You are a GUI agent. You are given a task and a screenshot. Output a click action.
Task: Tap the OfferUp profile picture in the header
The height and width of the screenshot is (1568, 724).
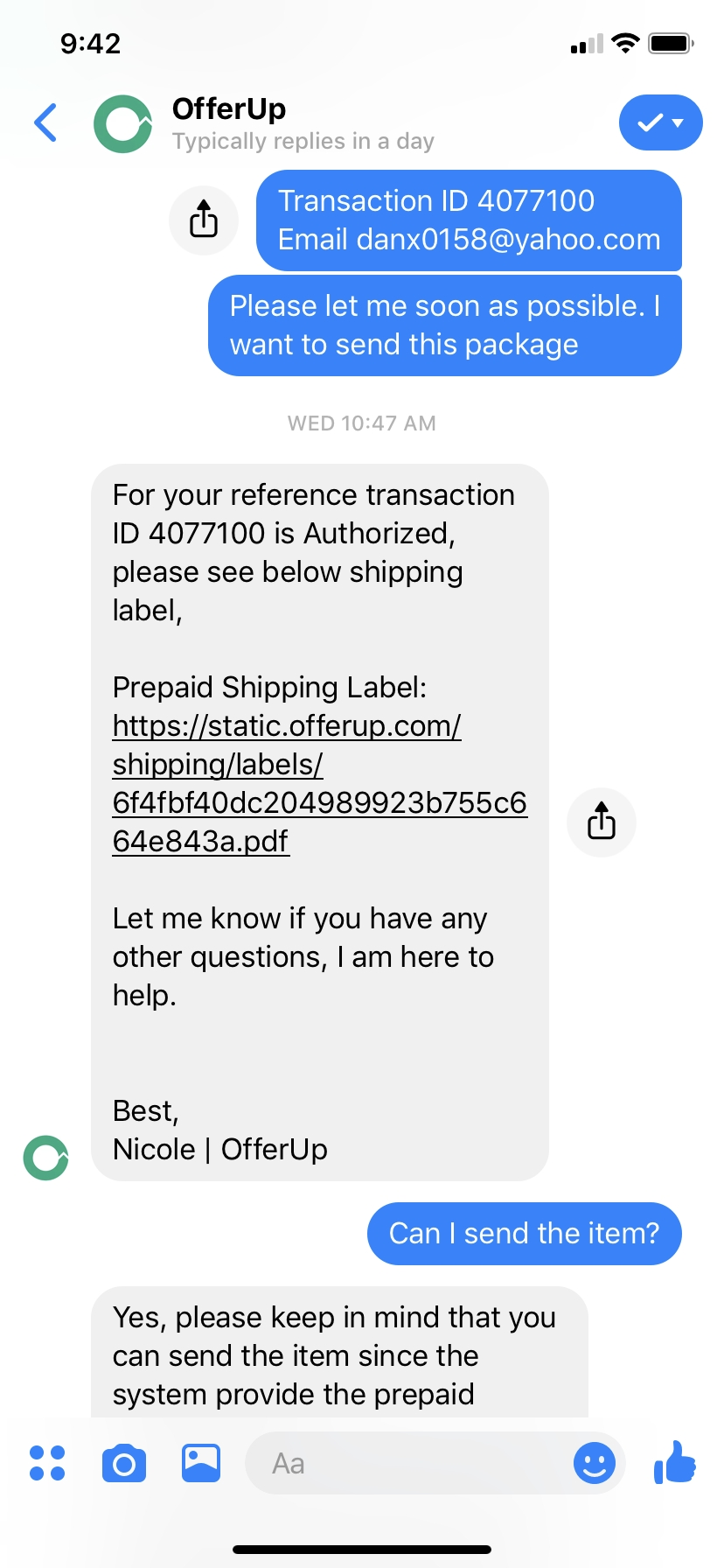pos(122,123)
